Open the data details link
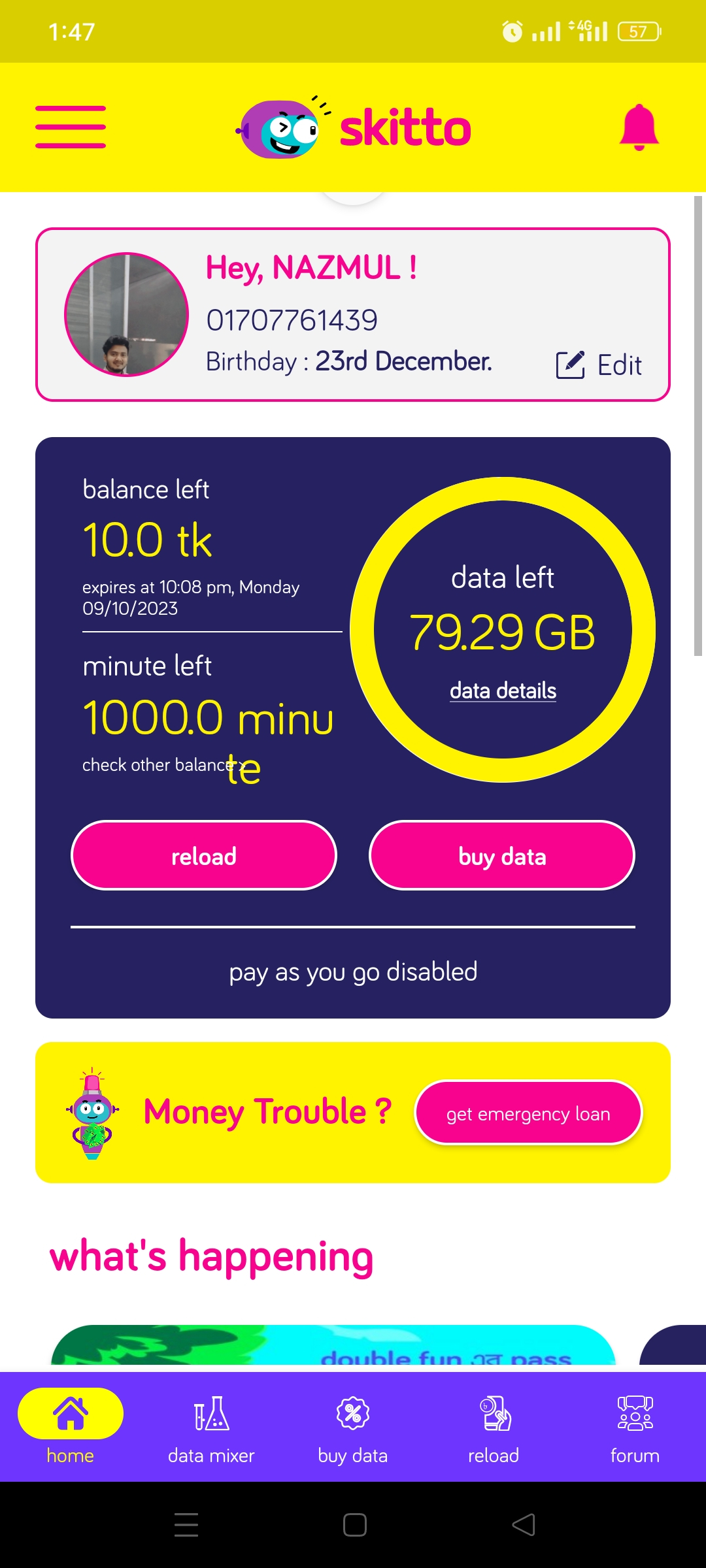The width and height of the screenshot is (706, 1568). (503, 691)
